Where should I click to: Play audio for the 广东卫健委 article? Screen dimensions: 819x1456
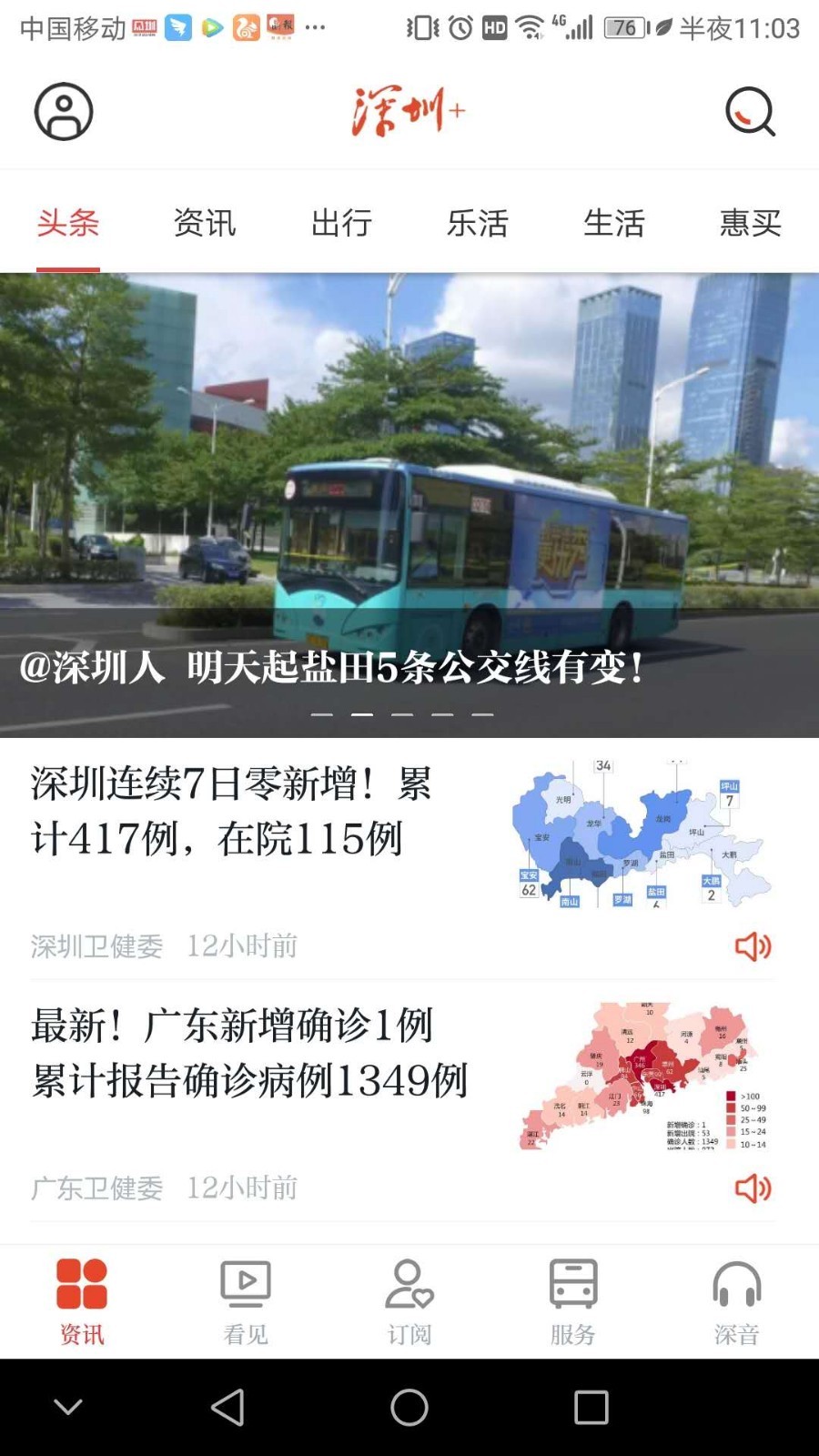(753, 1188)
